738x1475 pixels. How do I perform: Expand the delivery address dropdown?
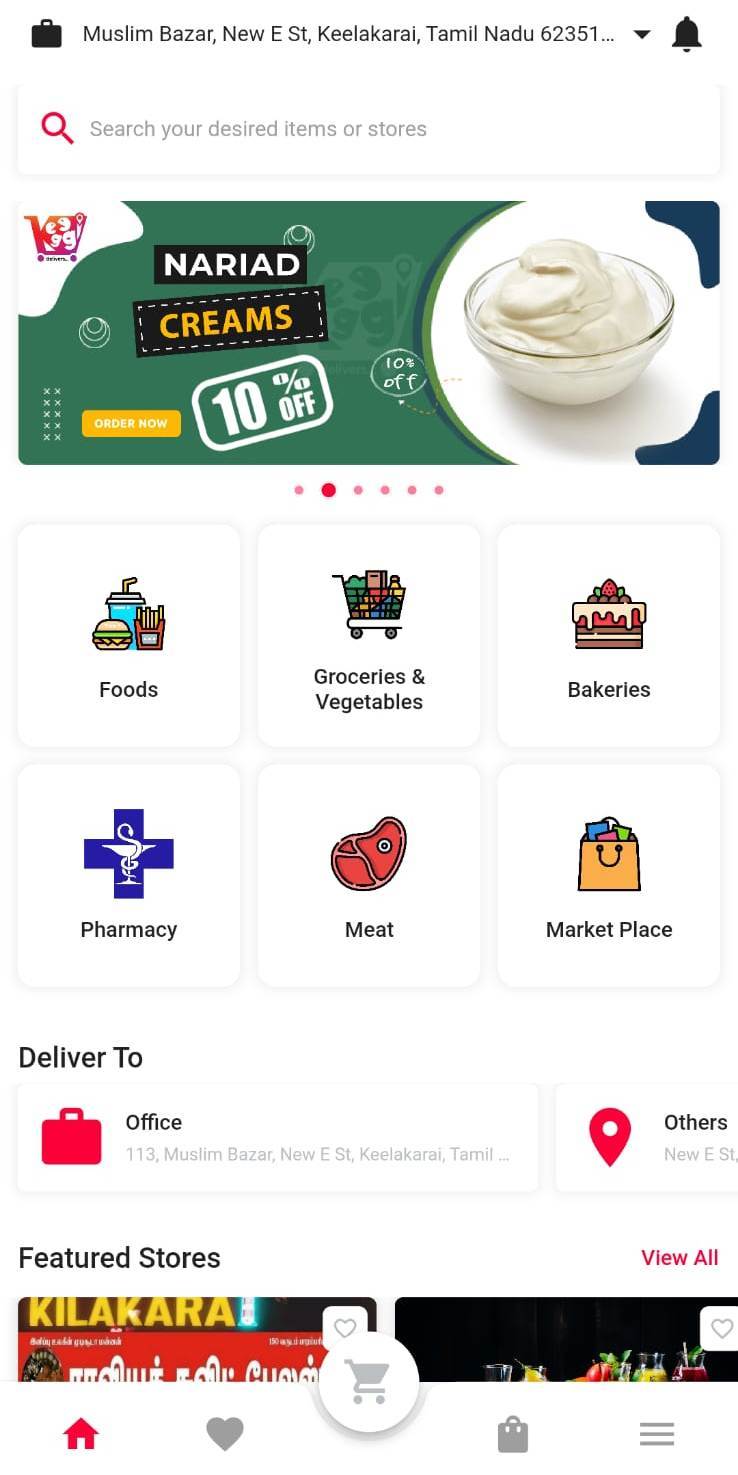point(642,34)
